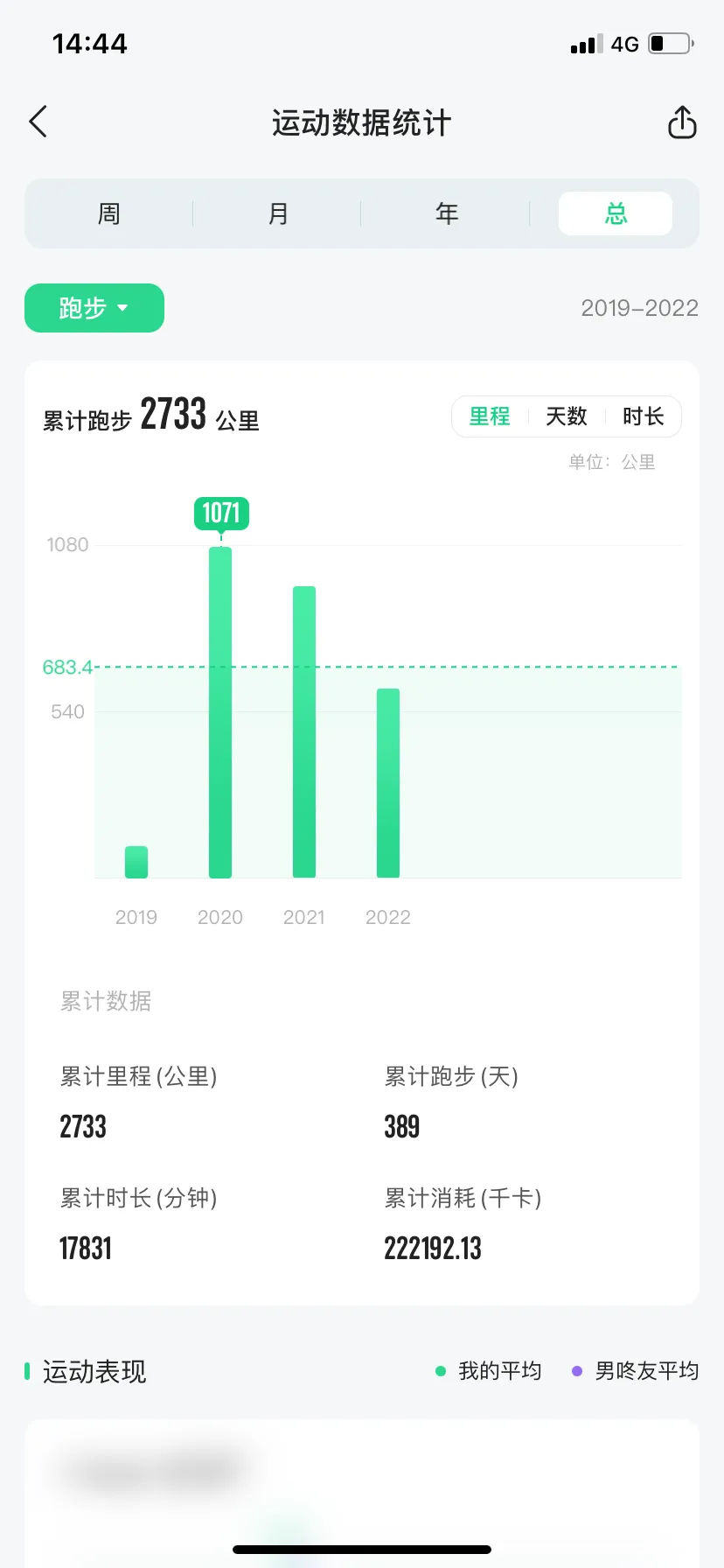
Task: Open the 跑步 sport type dropdown
Action: (94, 308)
